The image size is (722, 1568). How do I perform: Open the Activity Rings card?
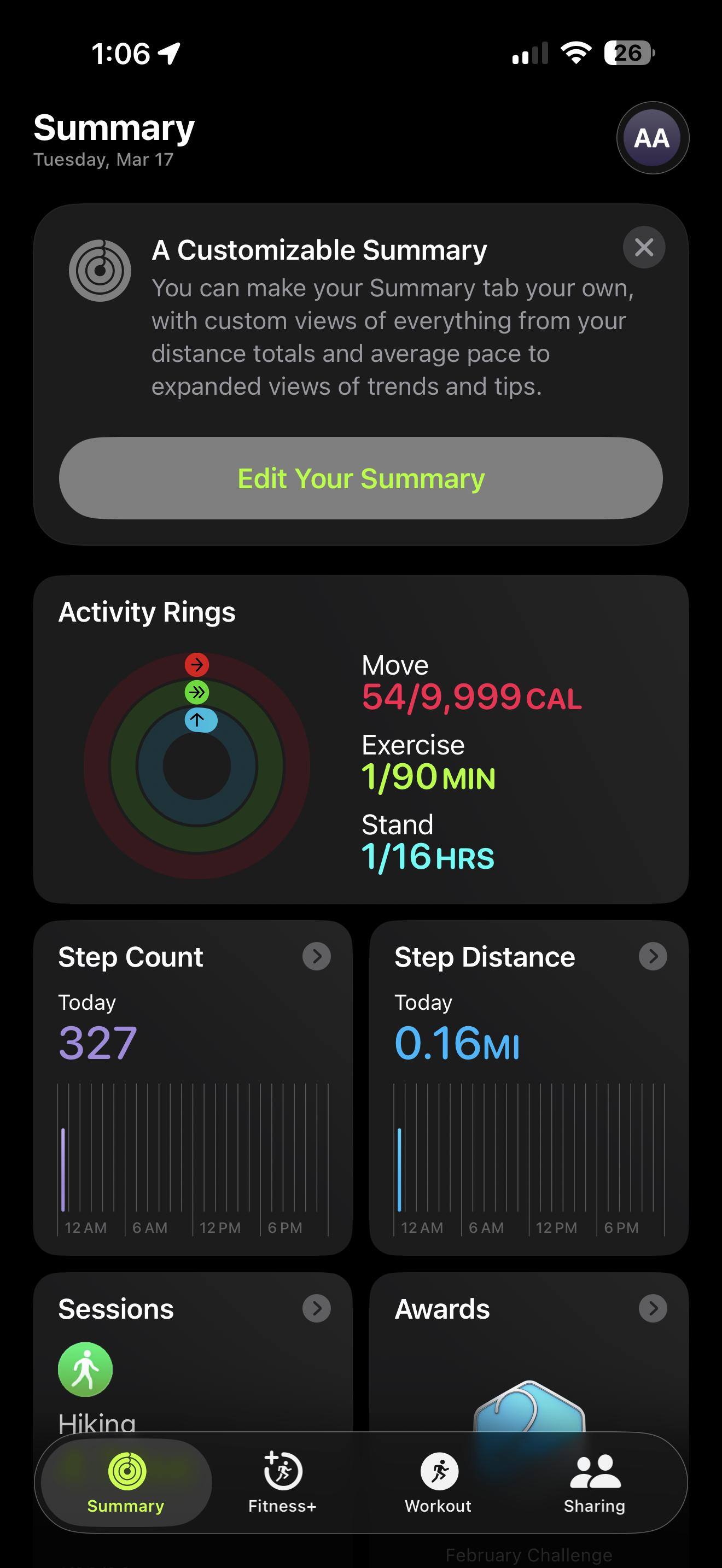click(x=360, y=739)
